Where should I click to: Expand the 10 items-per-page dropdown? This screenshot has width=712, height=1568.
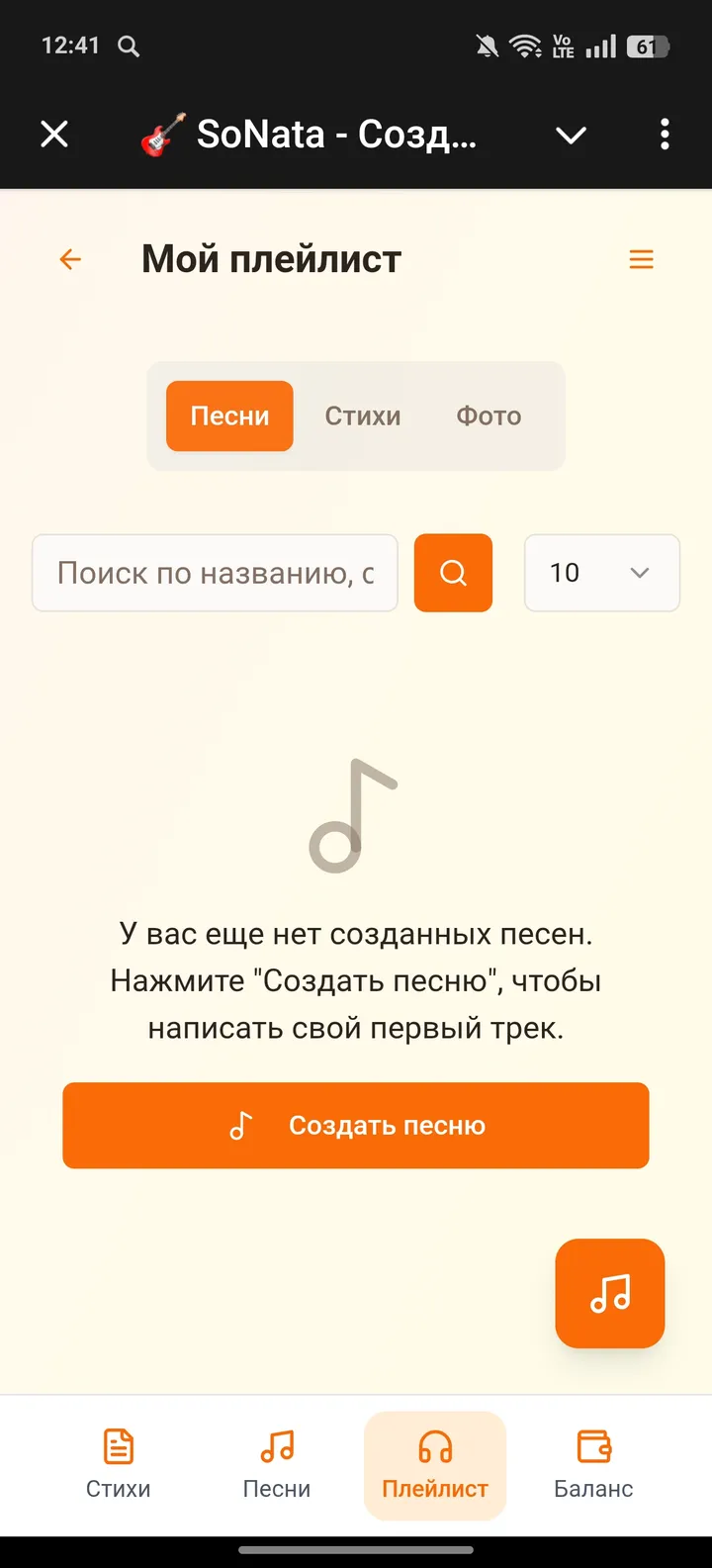pos(601,573)
